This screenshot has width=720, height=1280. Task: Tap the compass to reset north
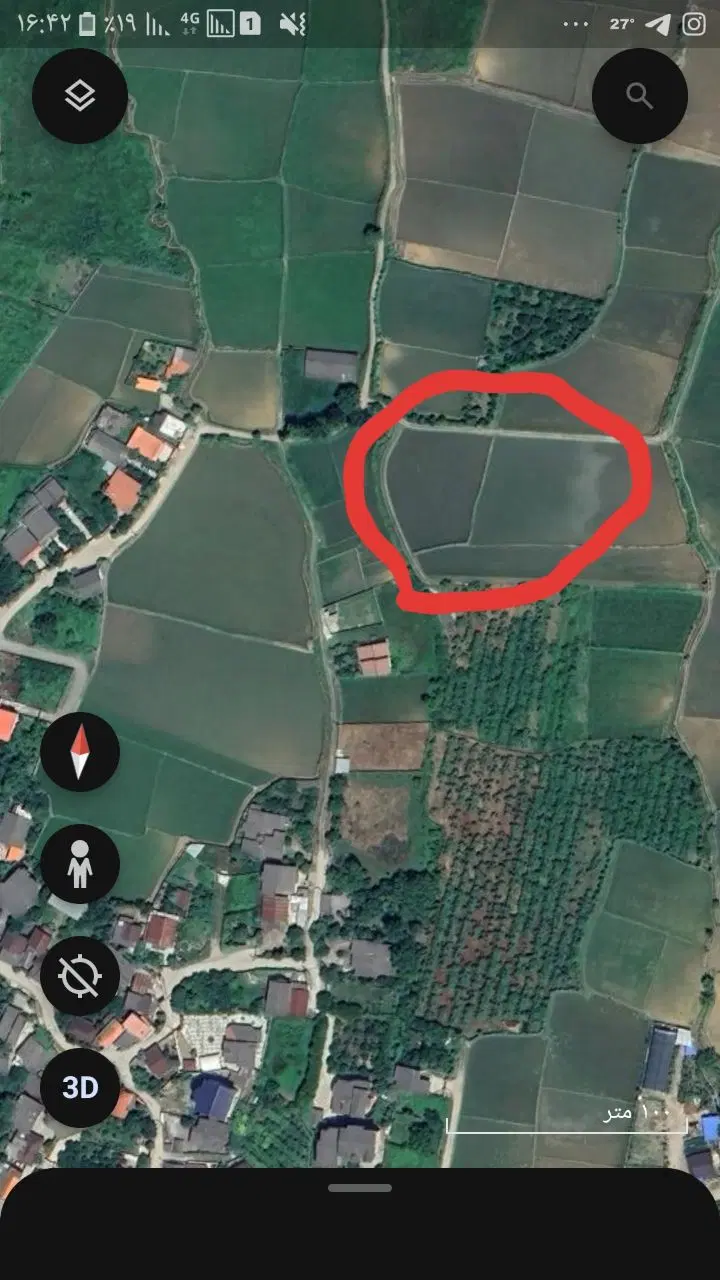(80, 753)
